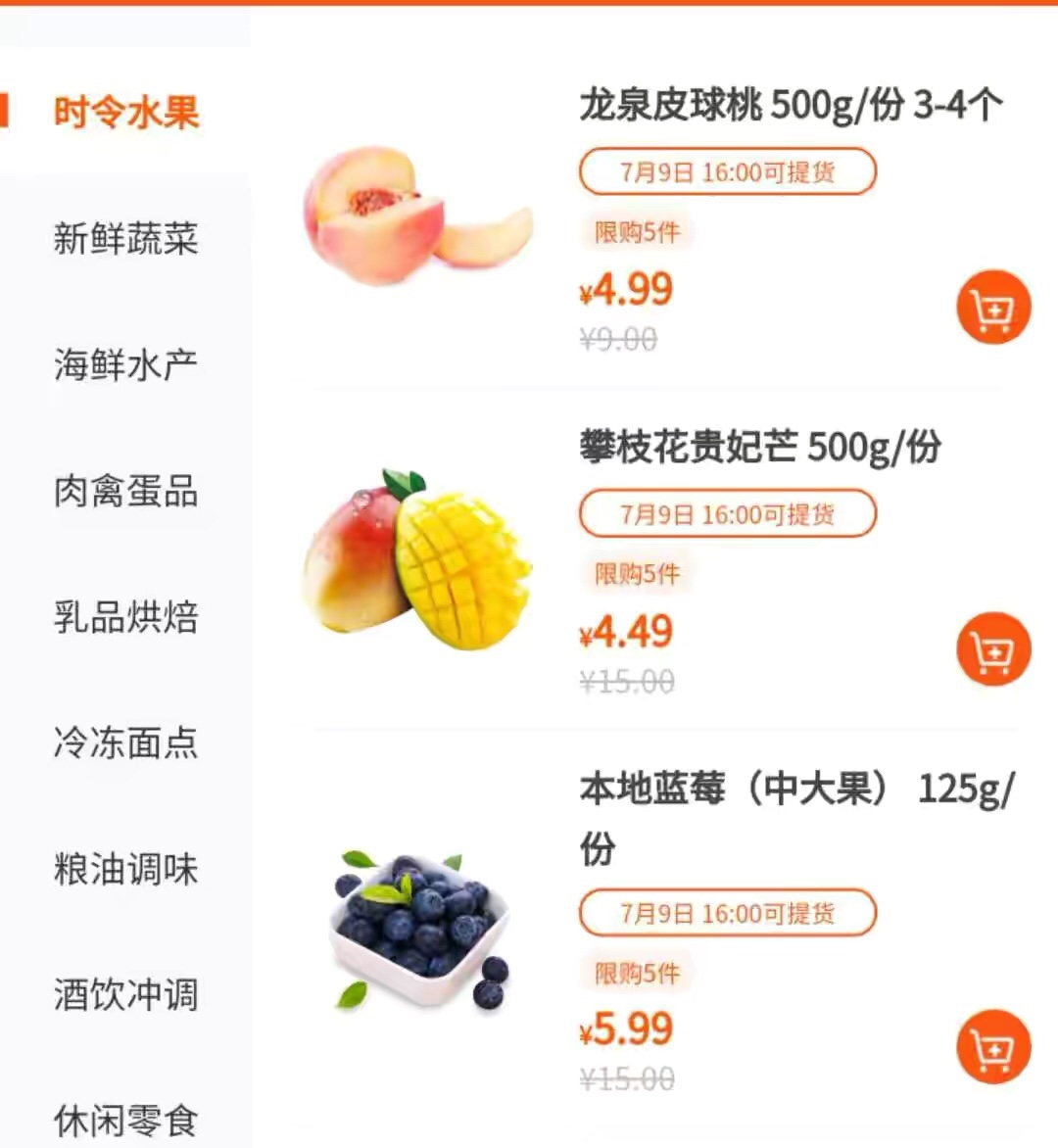Add 龙泉皮球桃 to cart via cart icon
The width and height of the screenshot is (1058, 1148).
[993, 307]
